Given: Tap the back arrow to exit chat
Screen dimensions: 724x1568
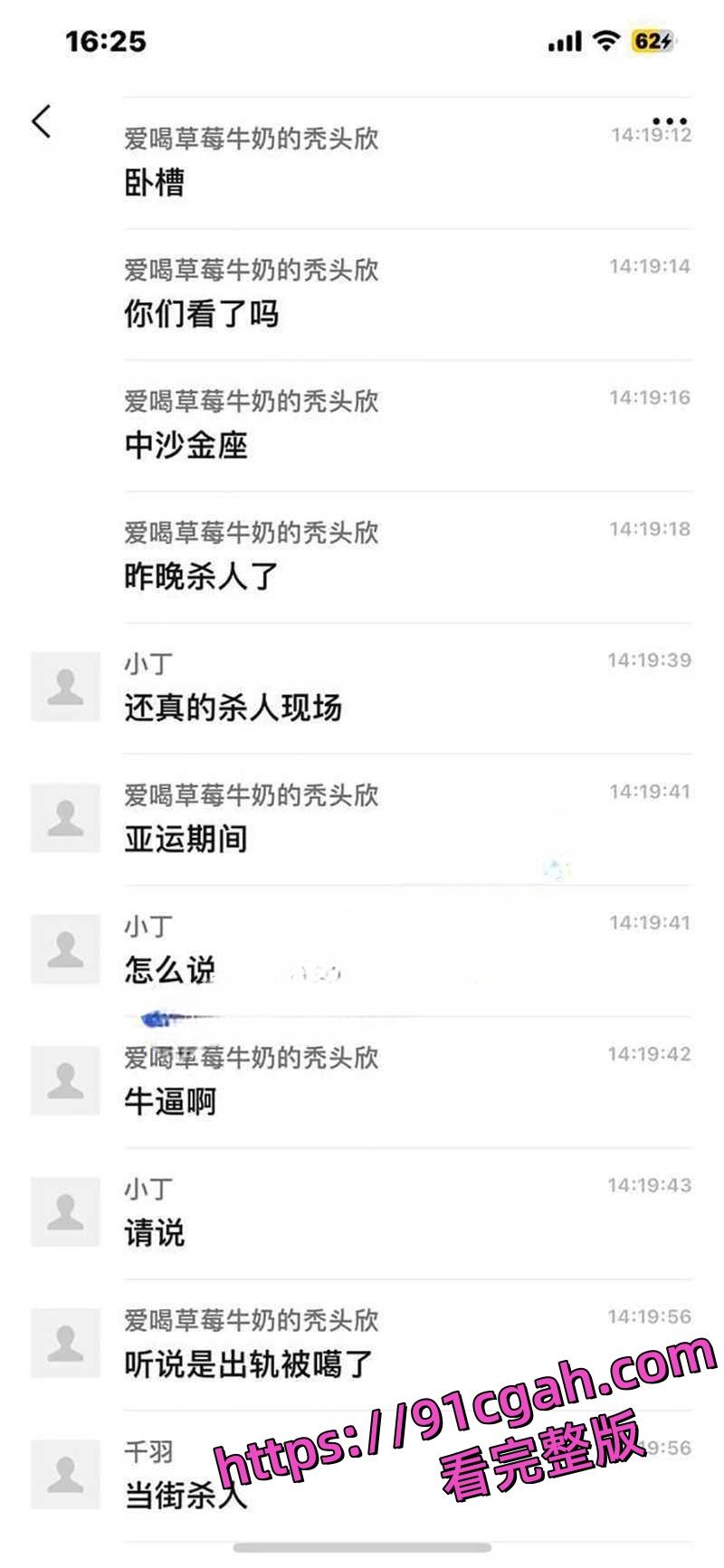Looking at the screenshot, I should (x=40, y=120).
